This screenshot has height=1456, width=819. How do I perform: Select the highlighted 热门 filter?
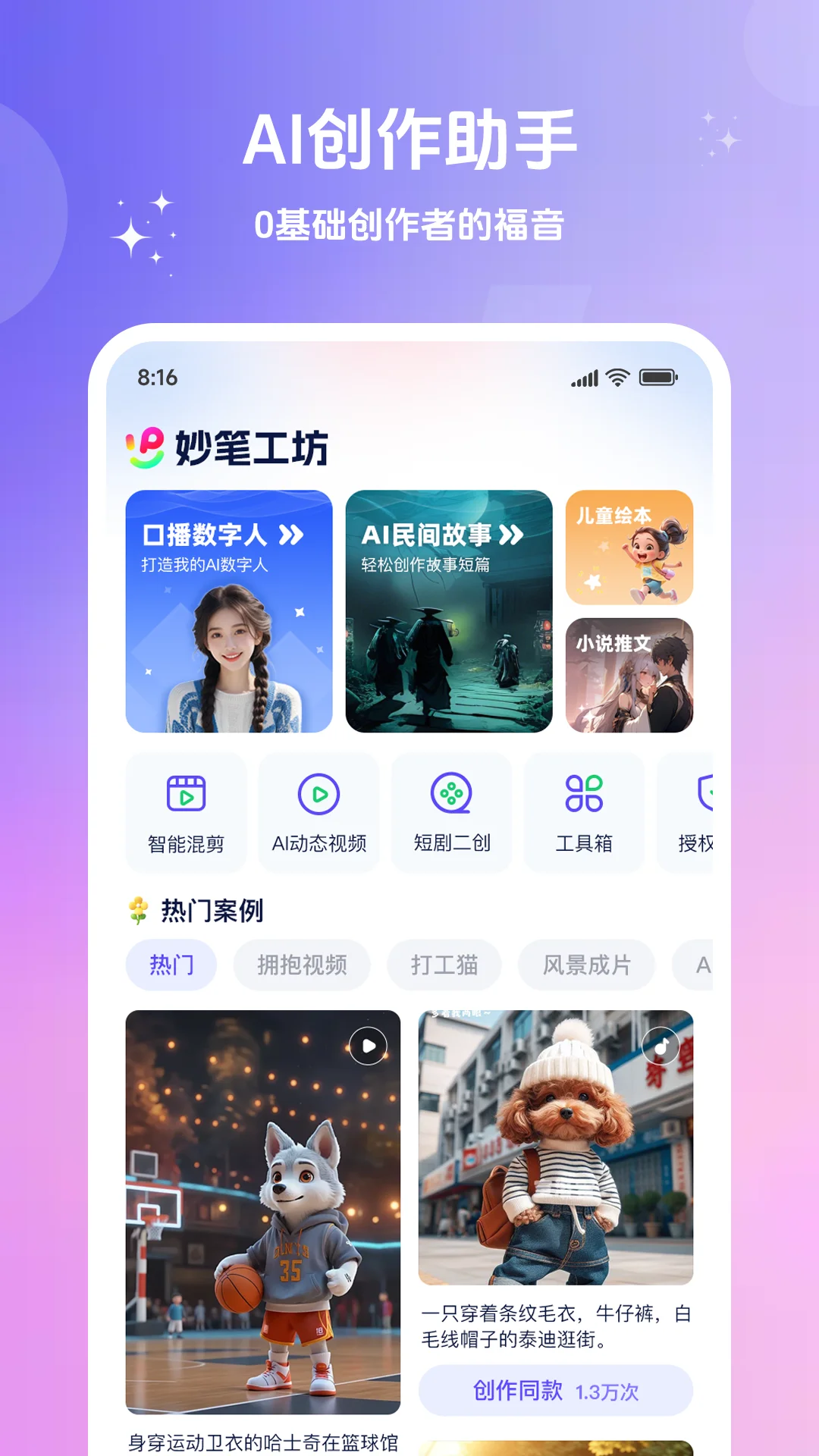(x=172, y=965)
